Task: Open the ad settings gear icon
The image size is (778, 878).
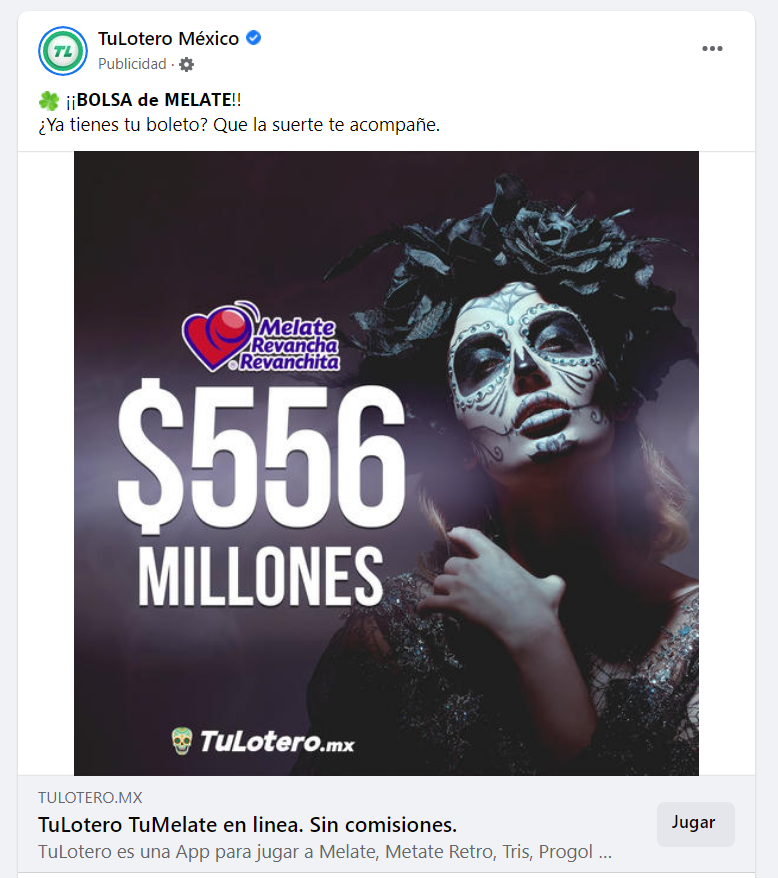Action: (x=186, y=64)
